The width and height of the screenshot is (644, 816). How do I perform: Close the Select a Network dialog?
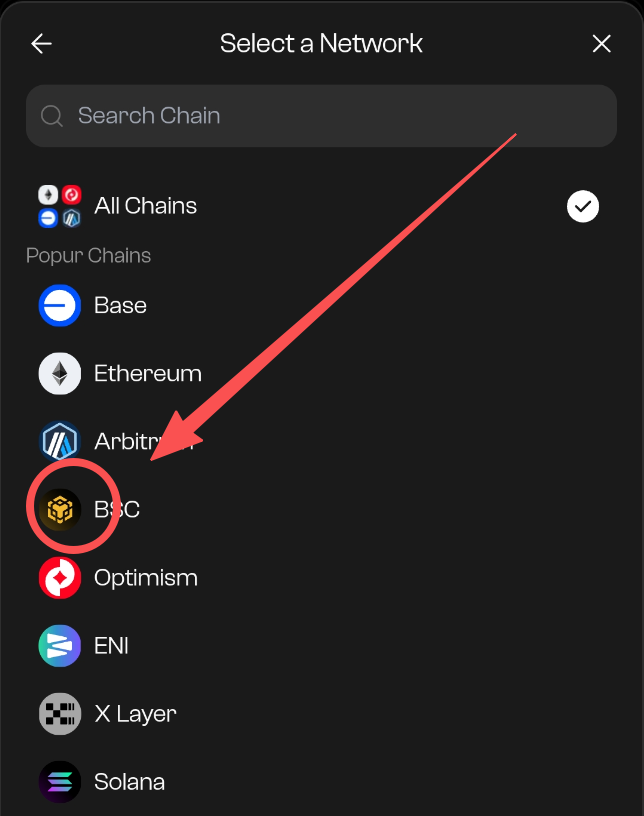pos(601,44)
